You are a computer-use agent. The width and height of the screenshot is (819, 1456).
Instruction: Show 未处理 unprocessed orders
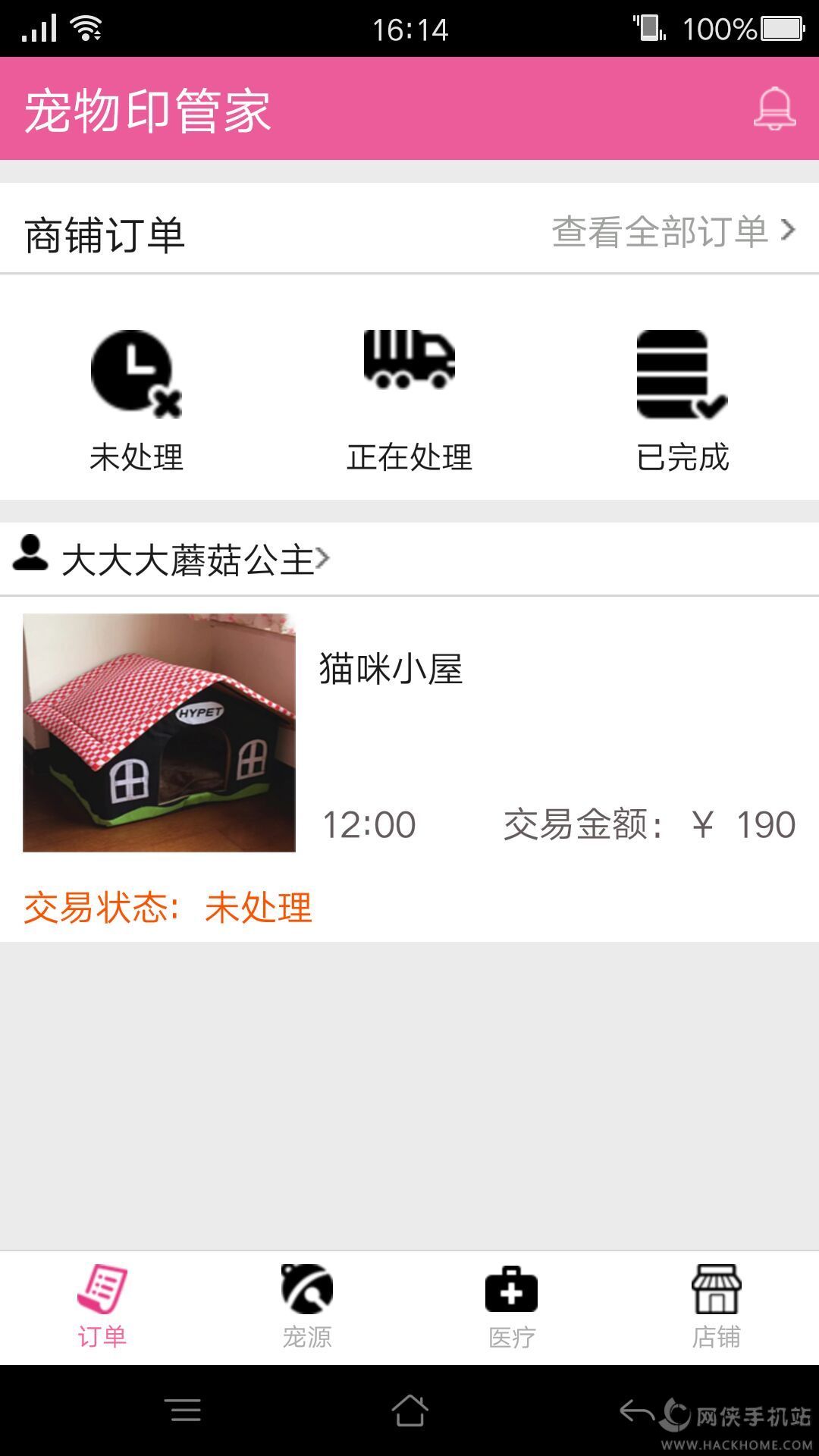(x=136, y=401)
